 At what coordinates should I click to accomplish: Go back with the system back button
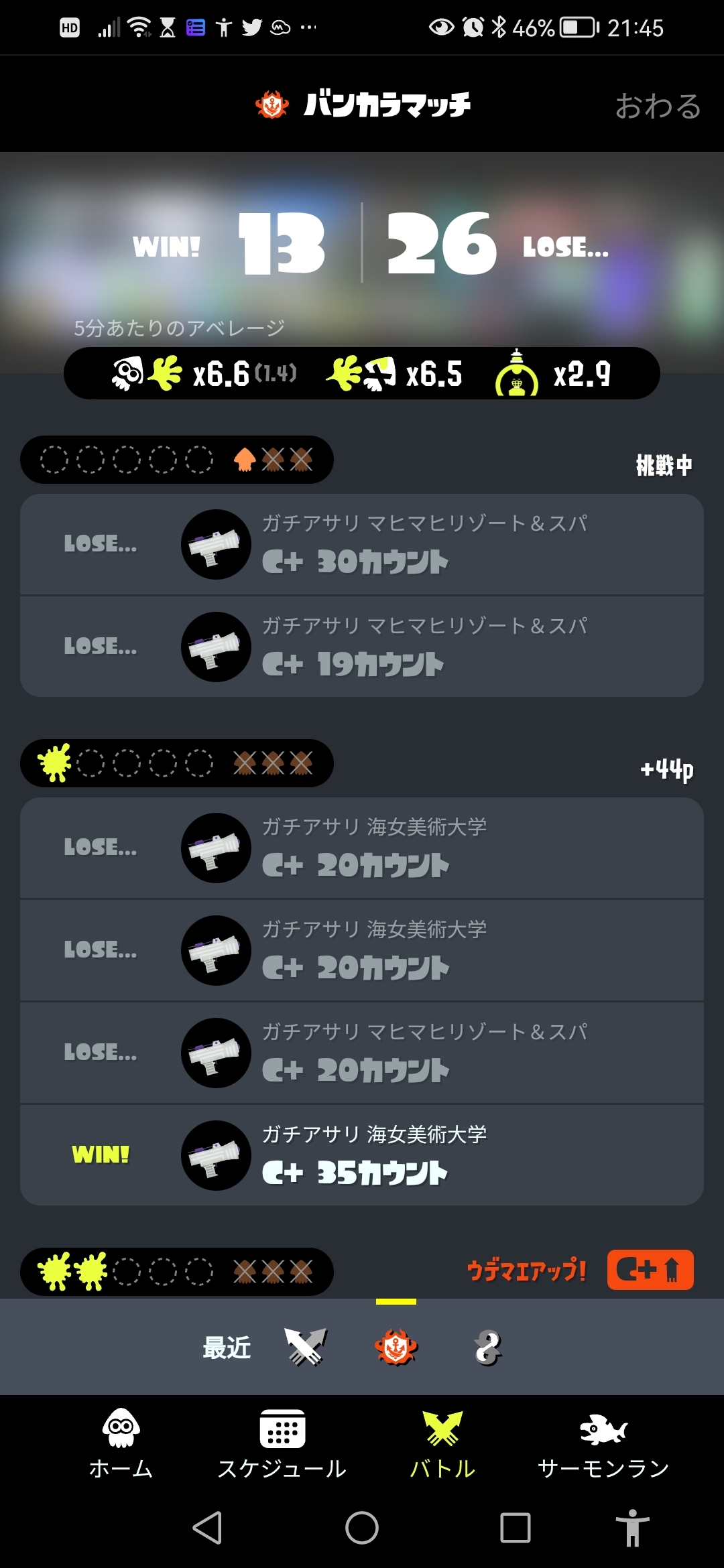point(208,1528)
